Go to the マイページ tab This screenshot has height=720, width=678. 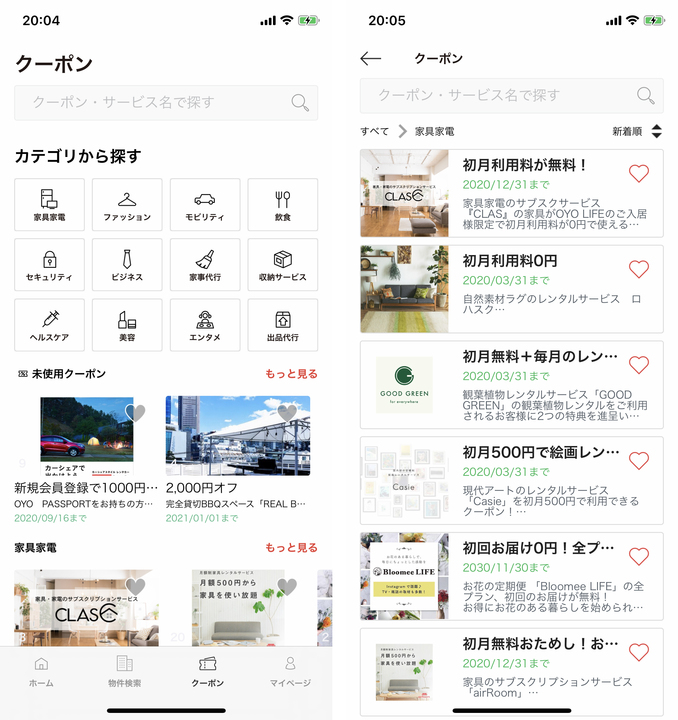pos(290,672)
